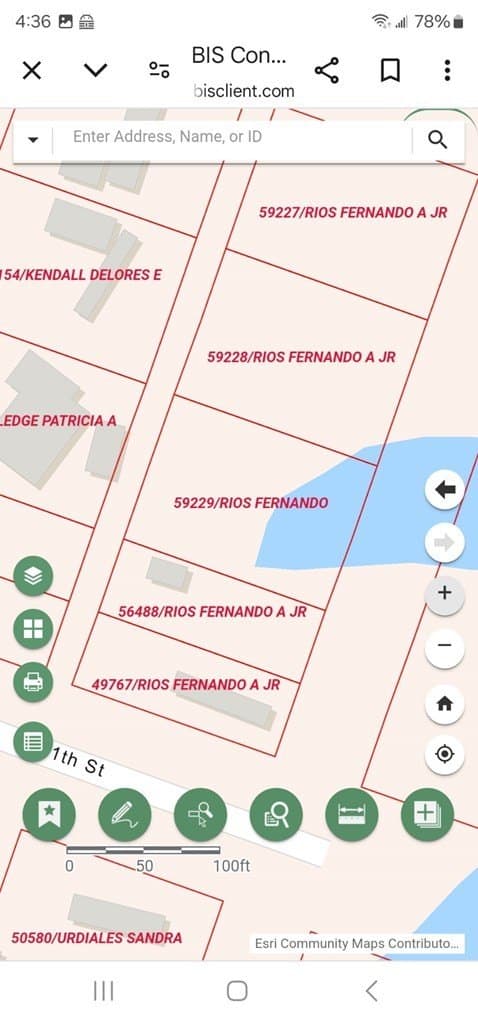The height and width of the screenshot is (1024, 478).
Task: Share this map page
Action: pyautogui.click(x=327, y=70)
